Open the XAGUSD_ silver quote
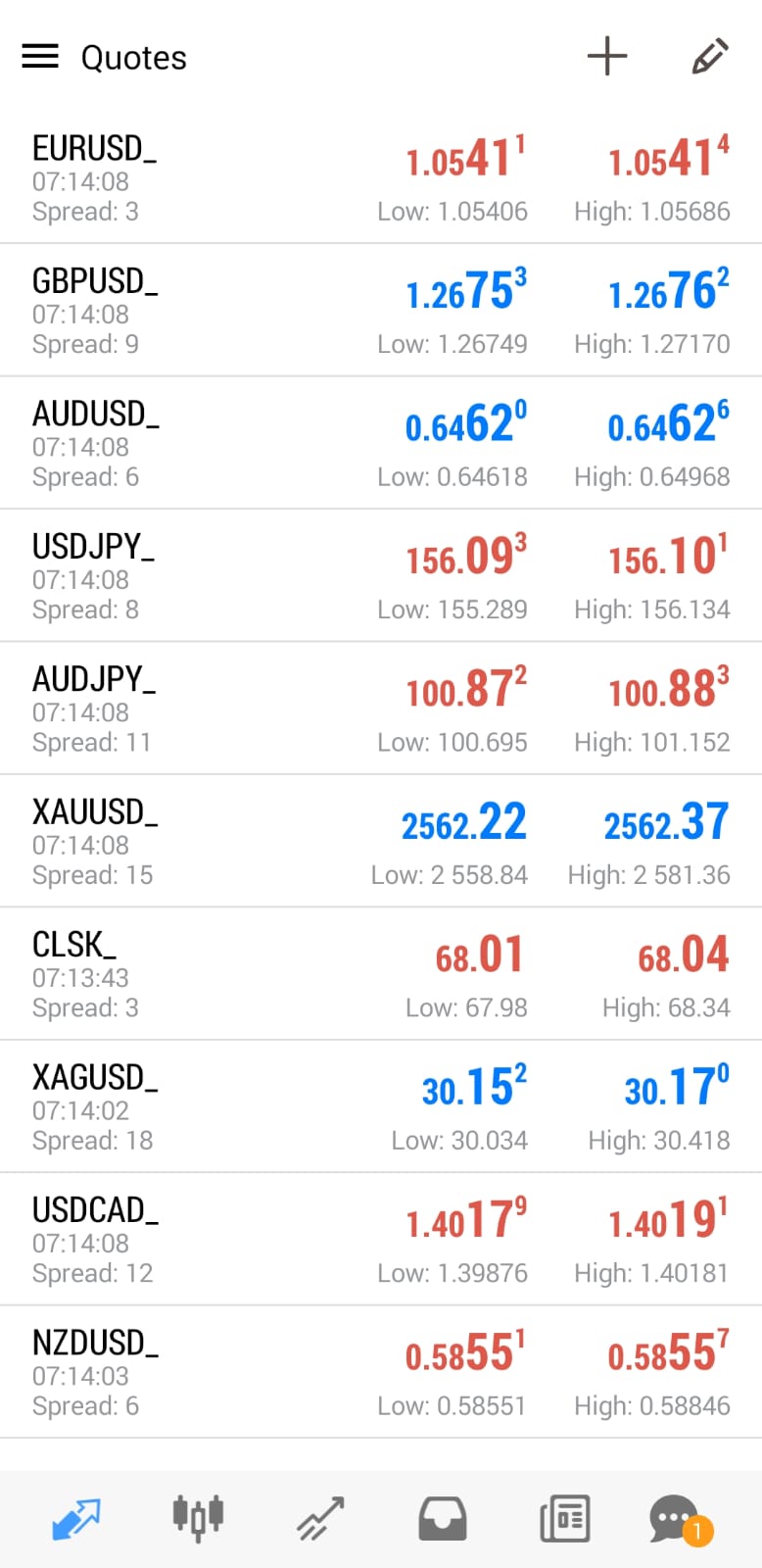 pos(381,1107)
